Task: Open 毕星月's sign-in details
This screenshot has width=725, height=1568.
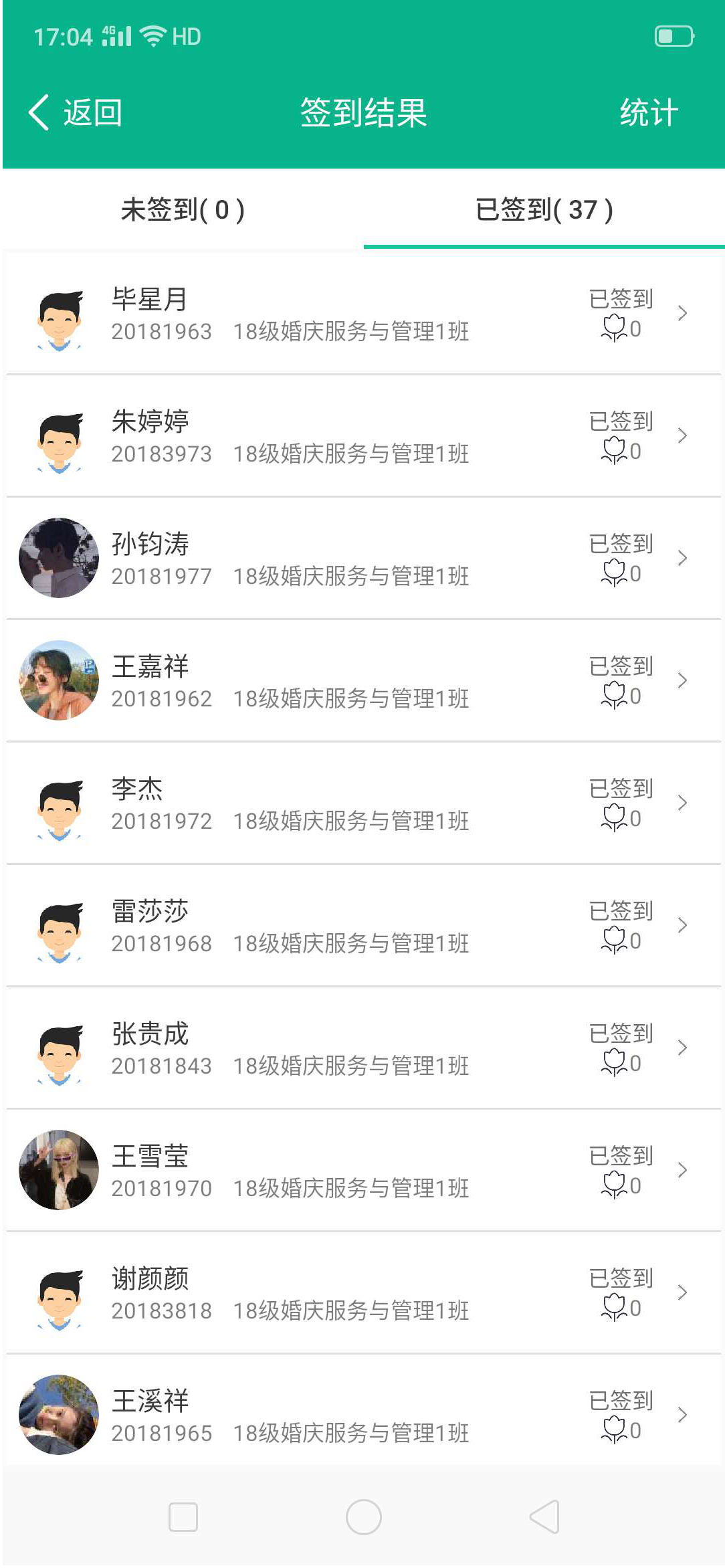Action: [362, 314]
